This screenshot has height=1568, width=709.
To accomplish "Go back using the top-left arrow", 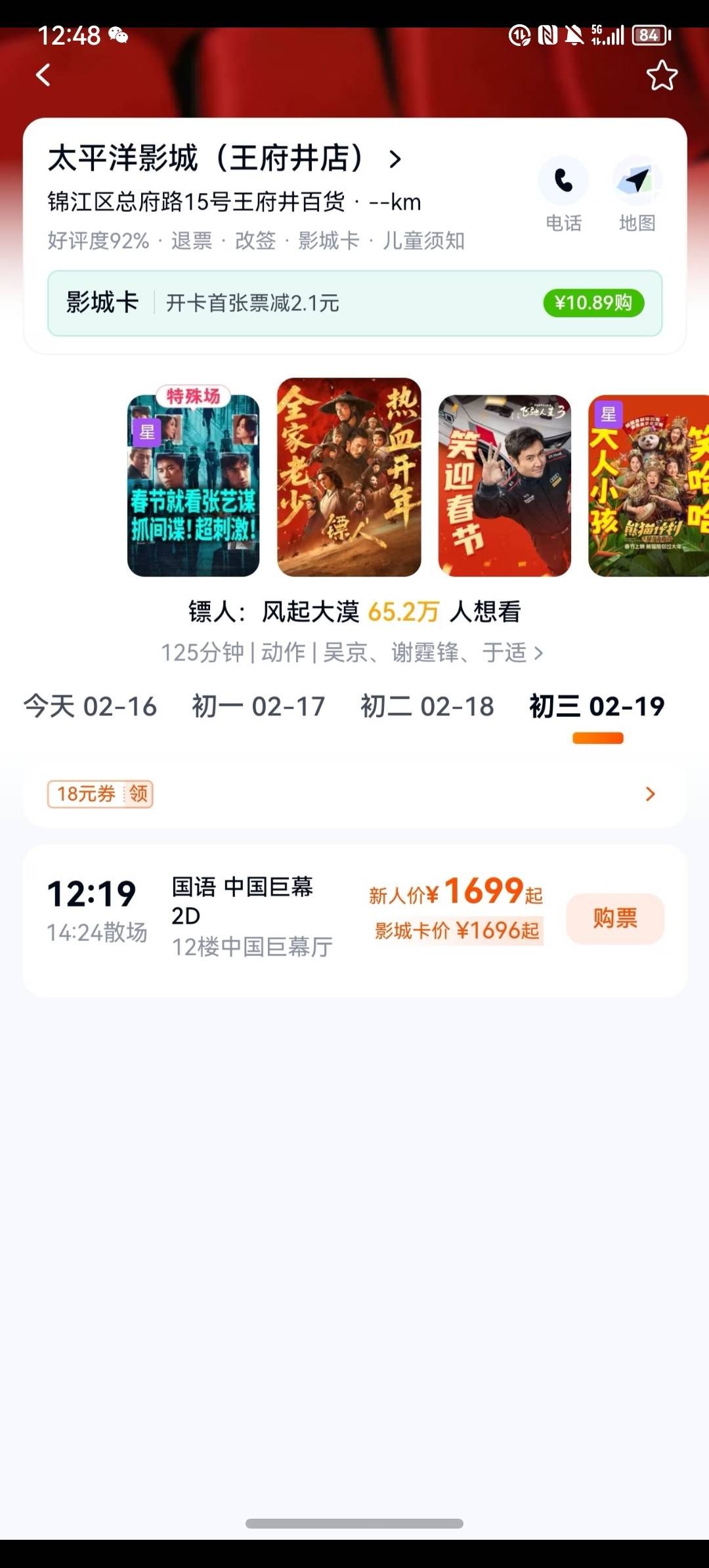I will [43, 75].
